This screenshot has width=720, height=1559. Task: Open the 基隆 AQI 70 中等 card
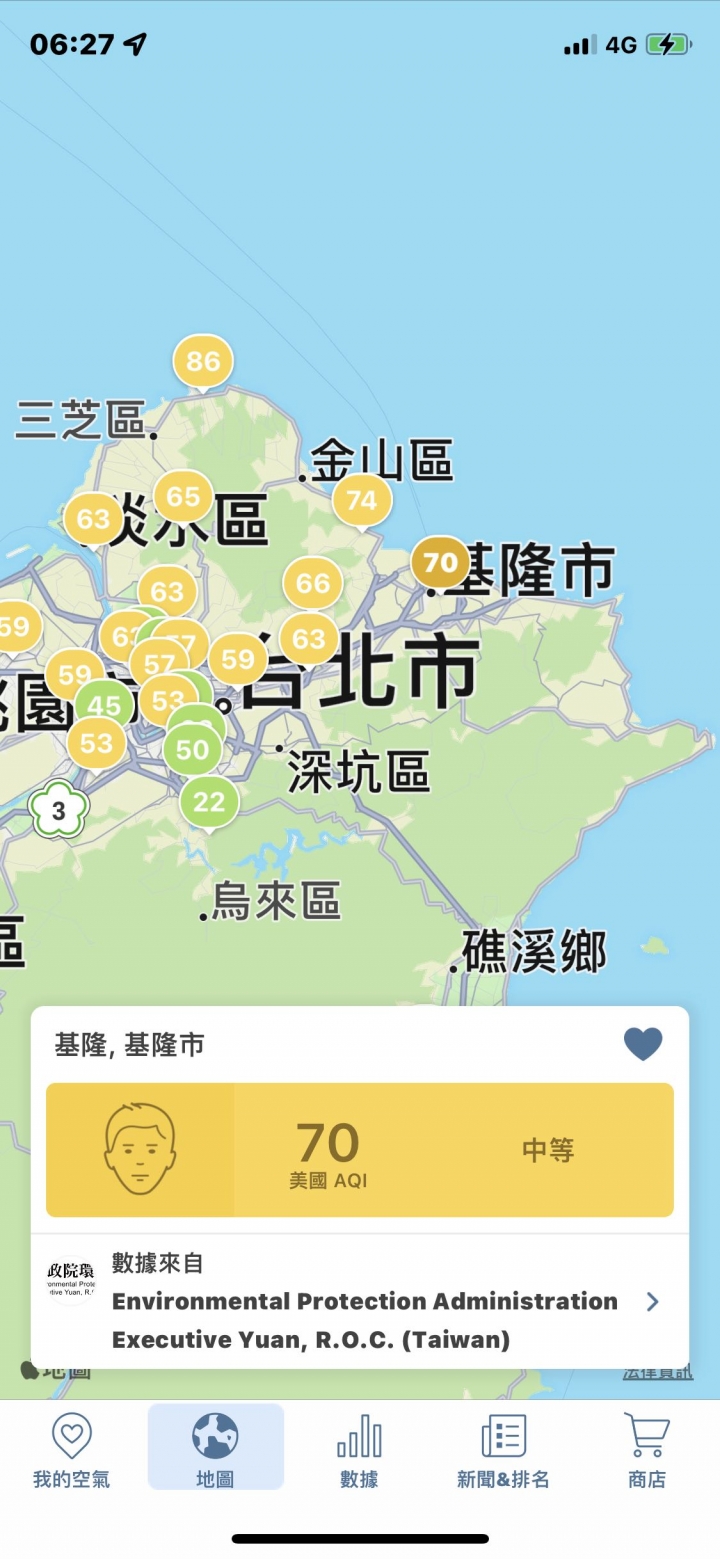(x=360, y=1150)
